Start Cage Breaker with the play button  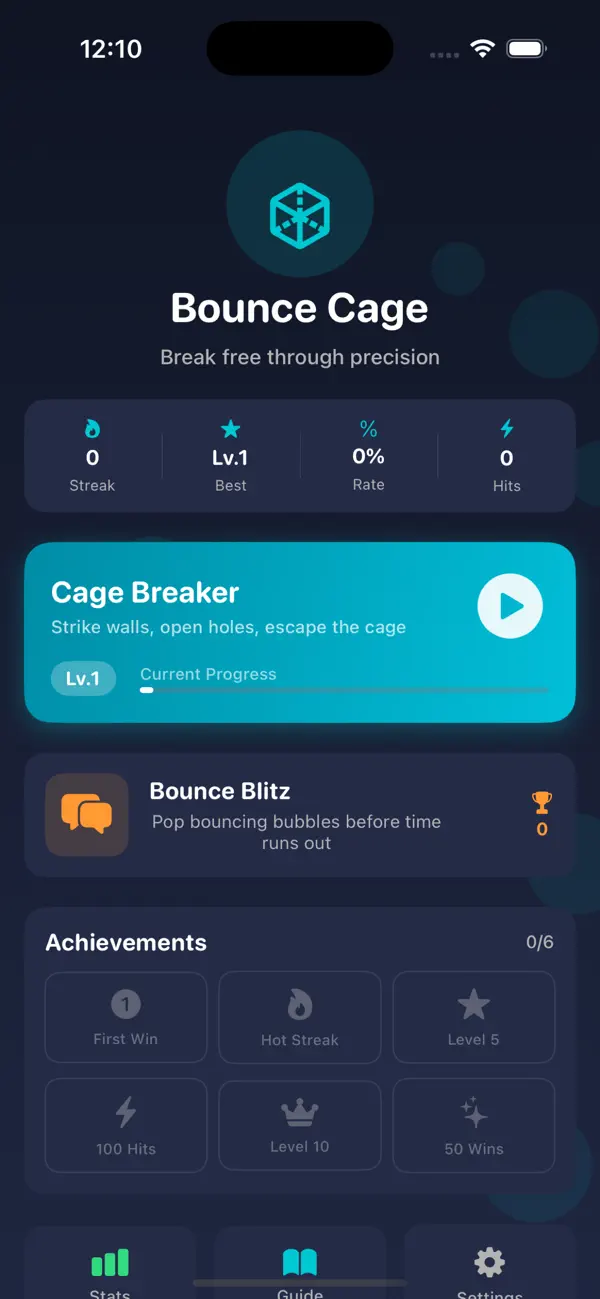[510, 606]
